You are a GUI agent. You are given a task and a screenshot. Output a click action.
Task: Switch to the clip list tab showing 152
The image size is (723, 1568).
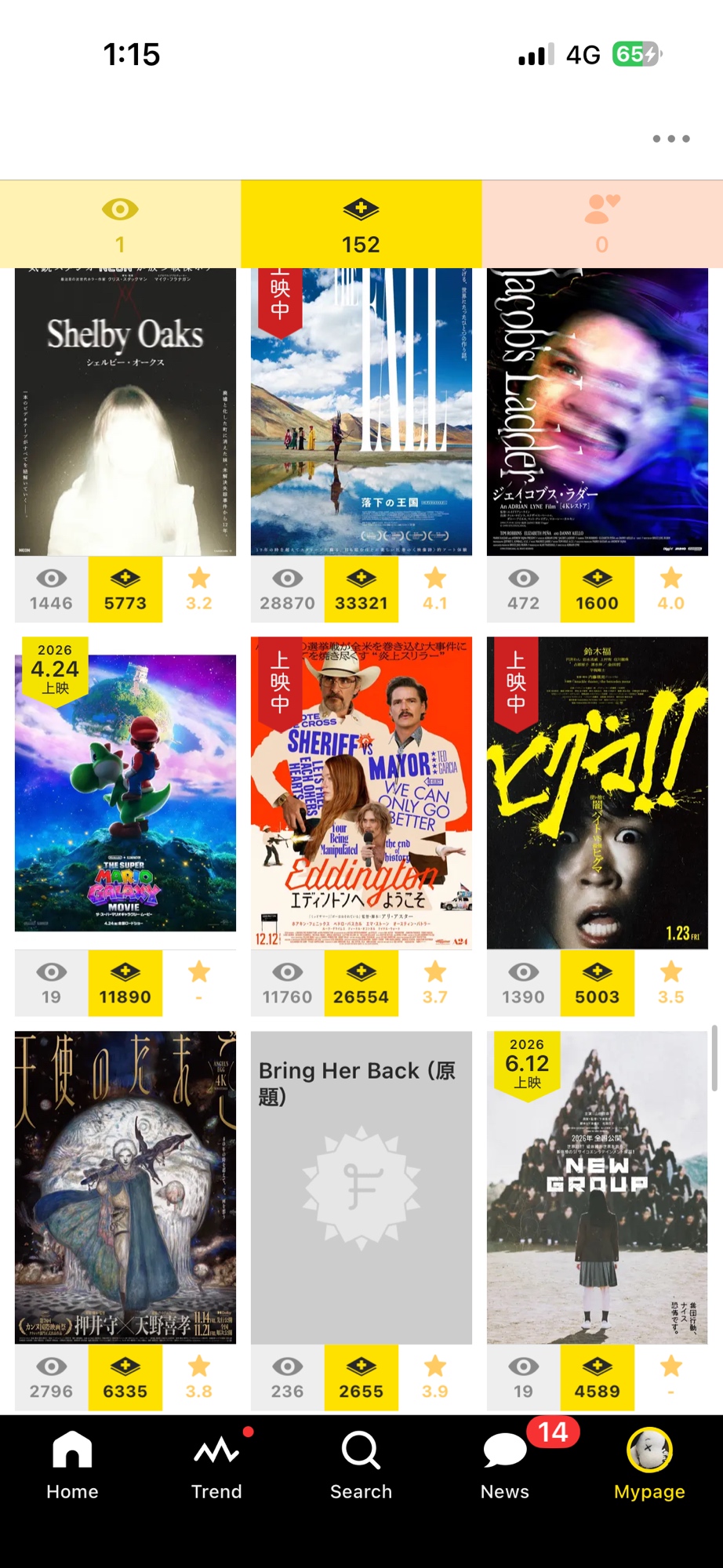click(x=361, y=224)
